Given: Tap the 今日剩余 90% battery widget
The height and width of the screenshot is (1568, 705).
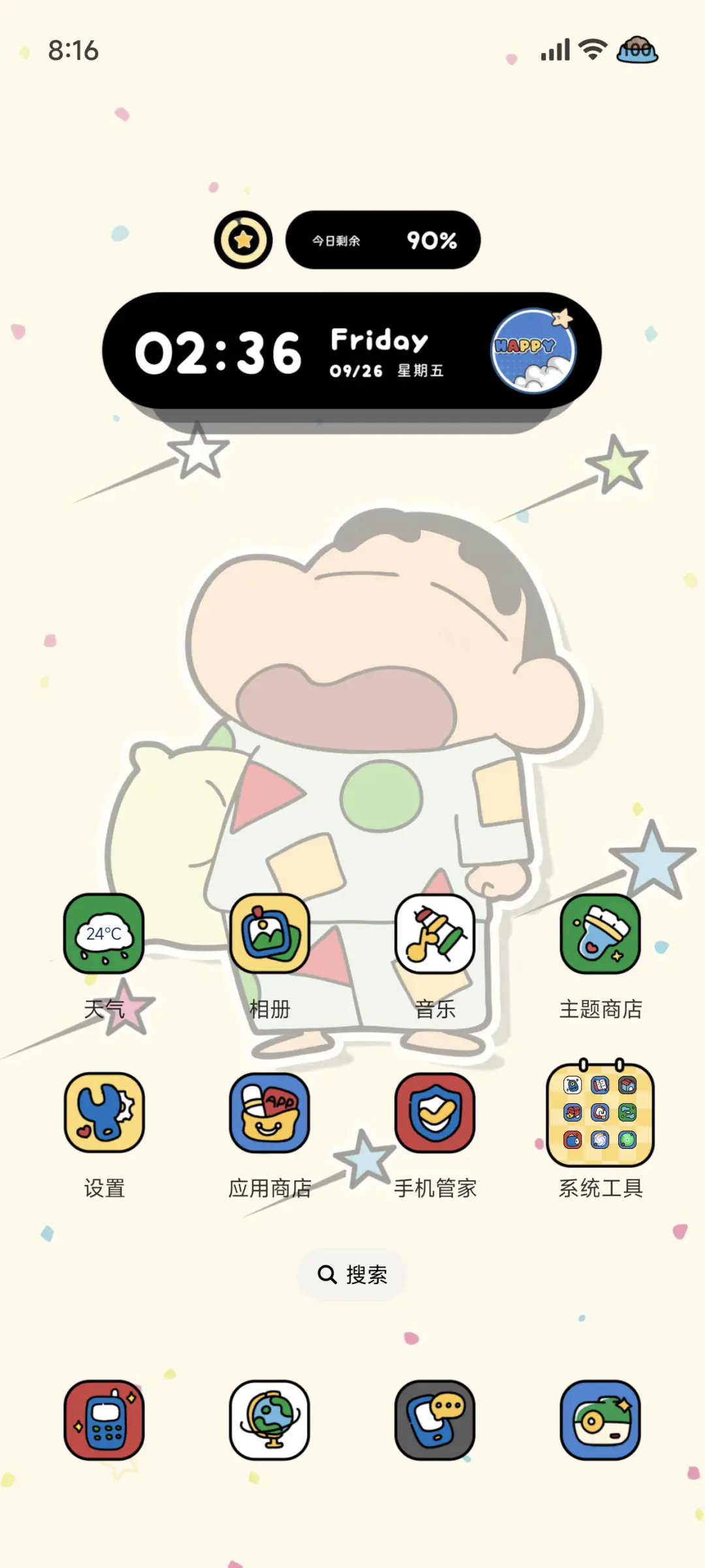Looking at the screenshot, I should (x=384, y=240).
